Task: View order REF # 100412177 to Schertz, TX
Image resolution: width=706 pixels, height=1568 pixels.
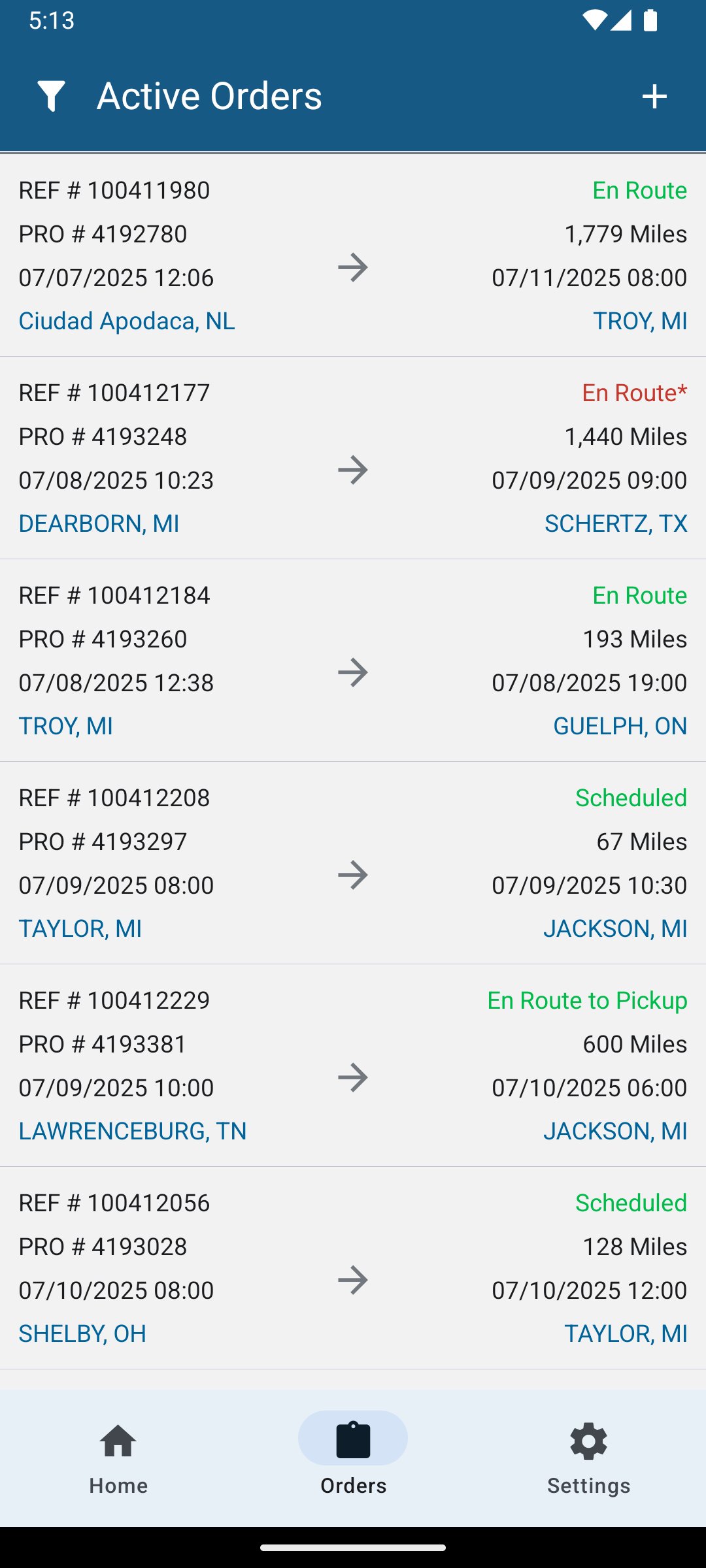Action: coord(353,458)
